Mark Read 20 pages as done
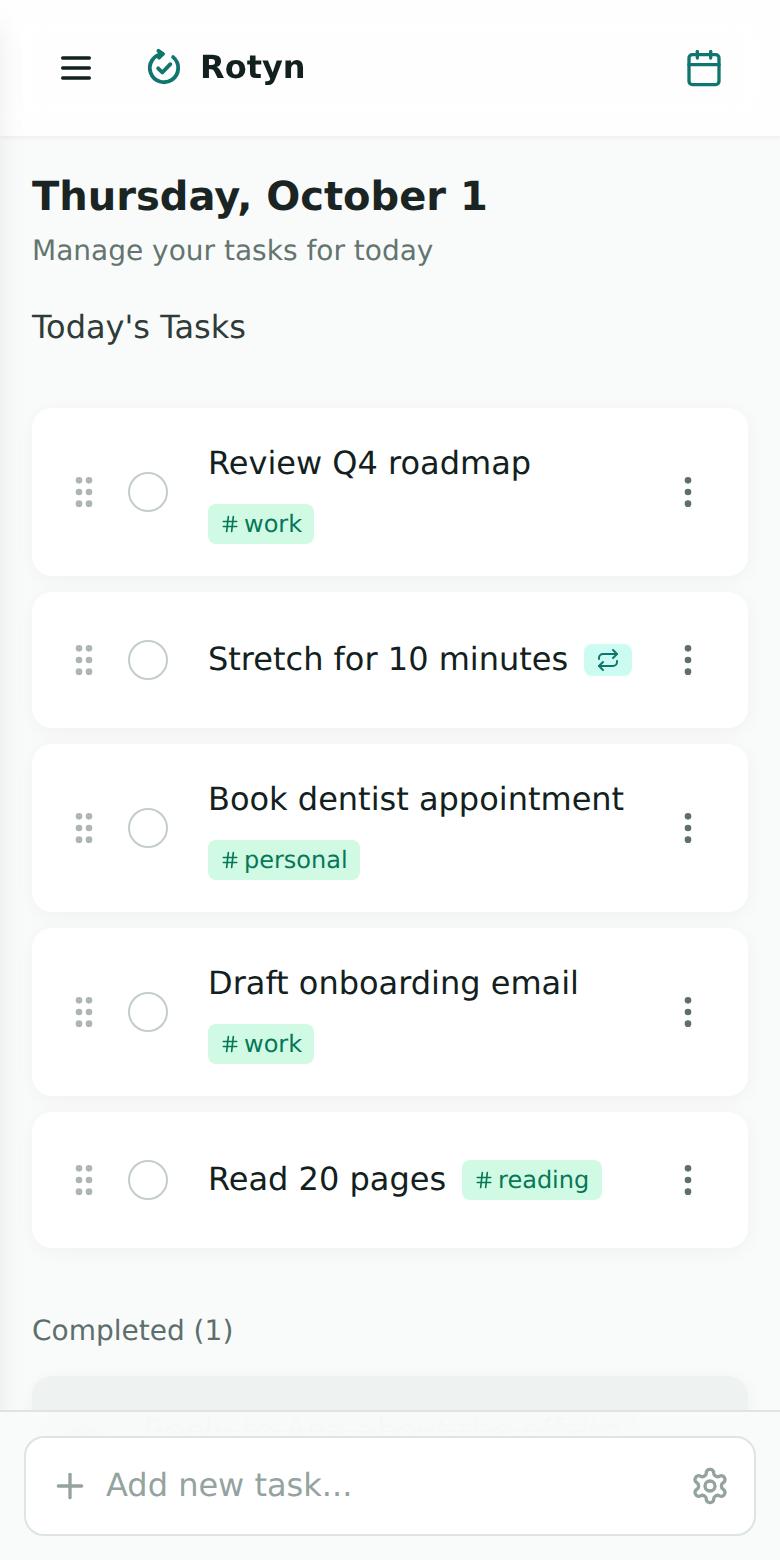The width and height of the screenshot is (780, 1560). pos(148,1180)
